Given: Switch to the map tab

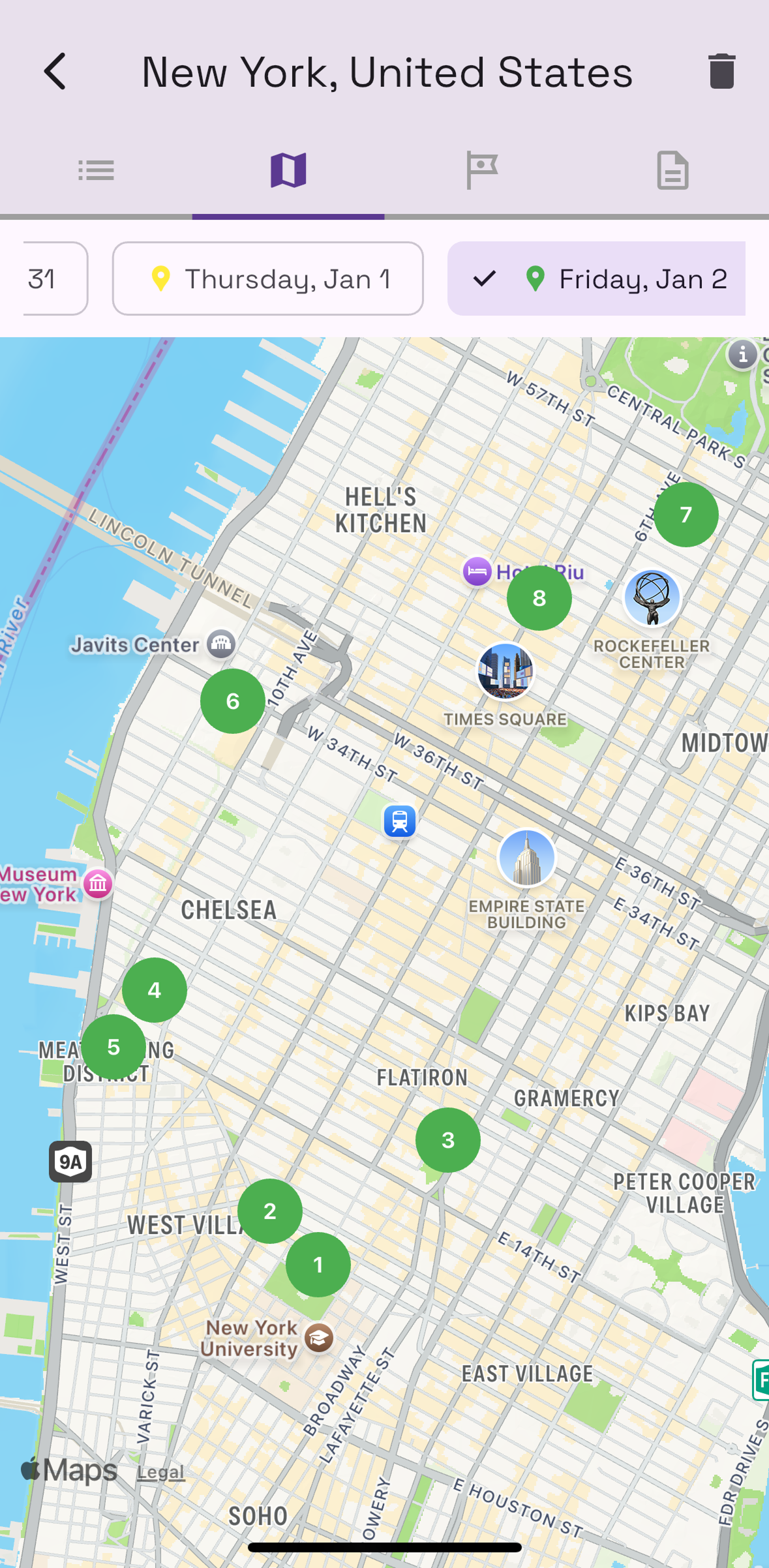Looking at the screenshot, I should coord(288,171).
